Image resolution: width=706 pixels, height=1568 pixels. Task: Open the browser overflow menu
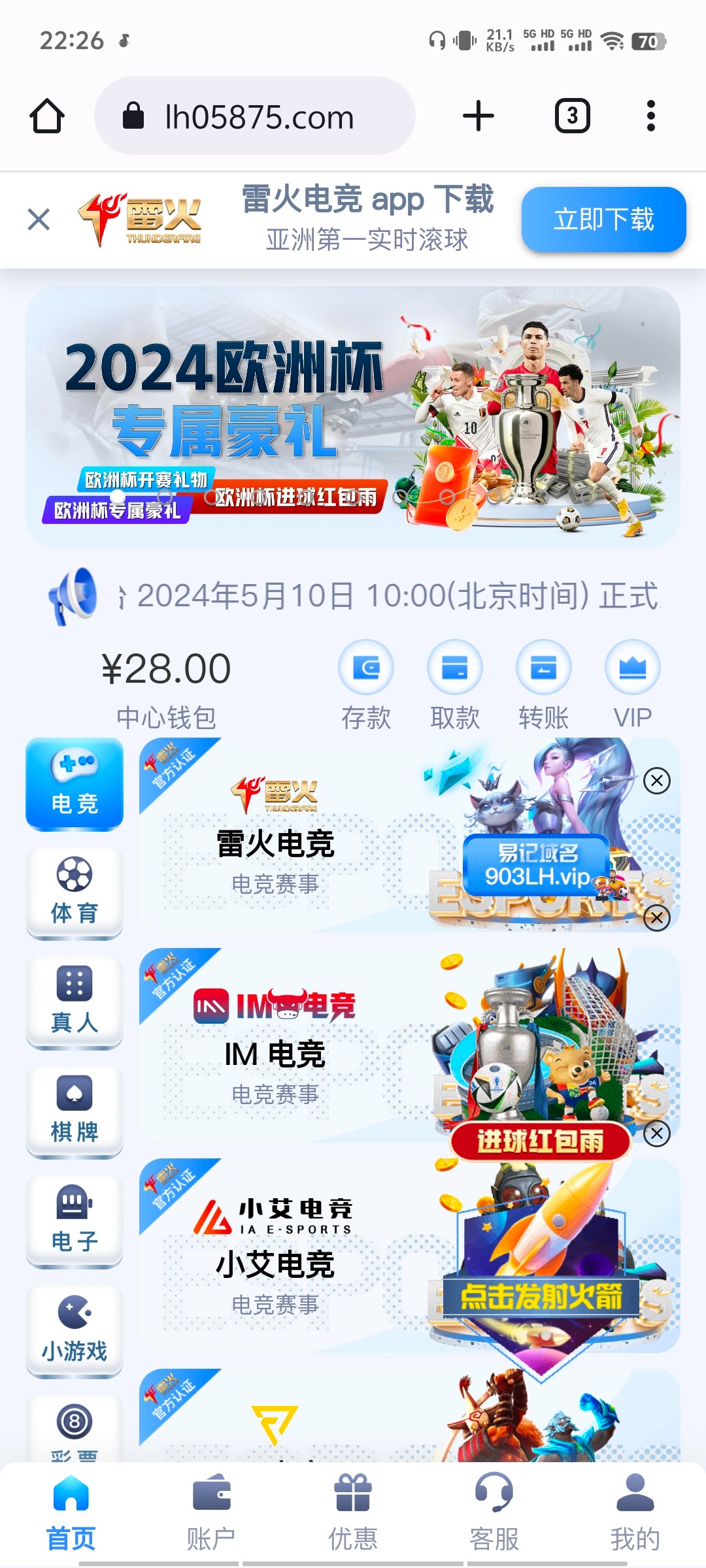(650, 116)
